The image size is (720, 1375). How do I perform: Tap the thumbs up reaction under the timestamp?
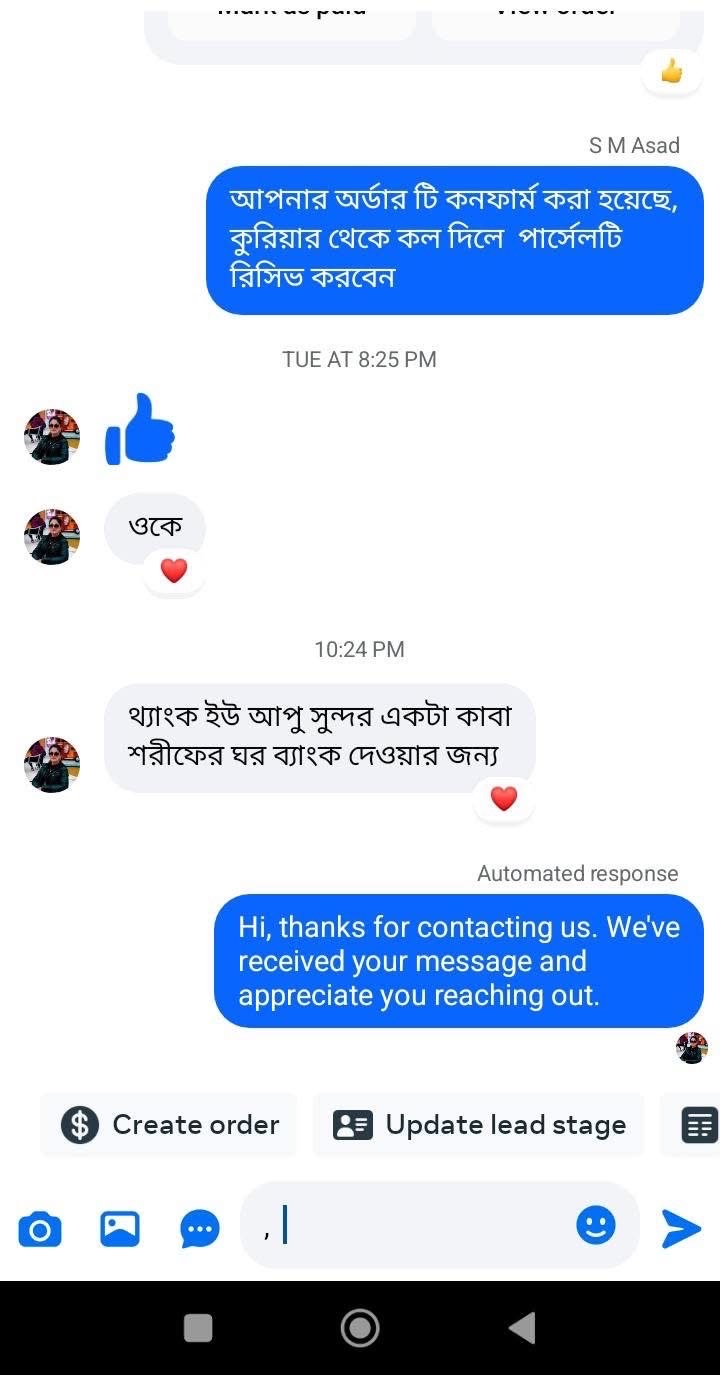(140, 430)
